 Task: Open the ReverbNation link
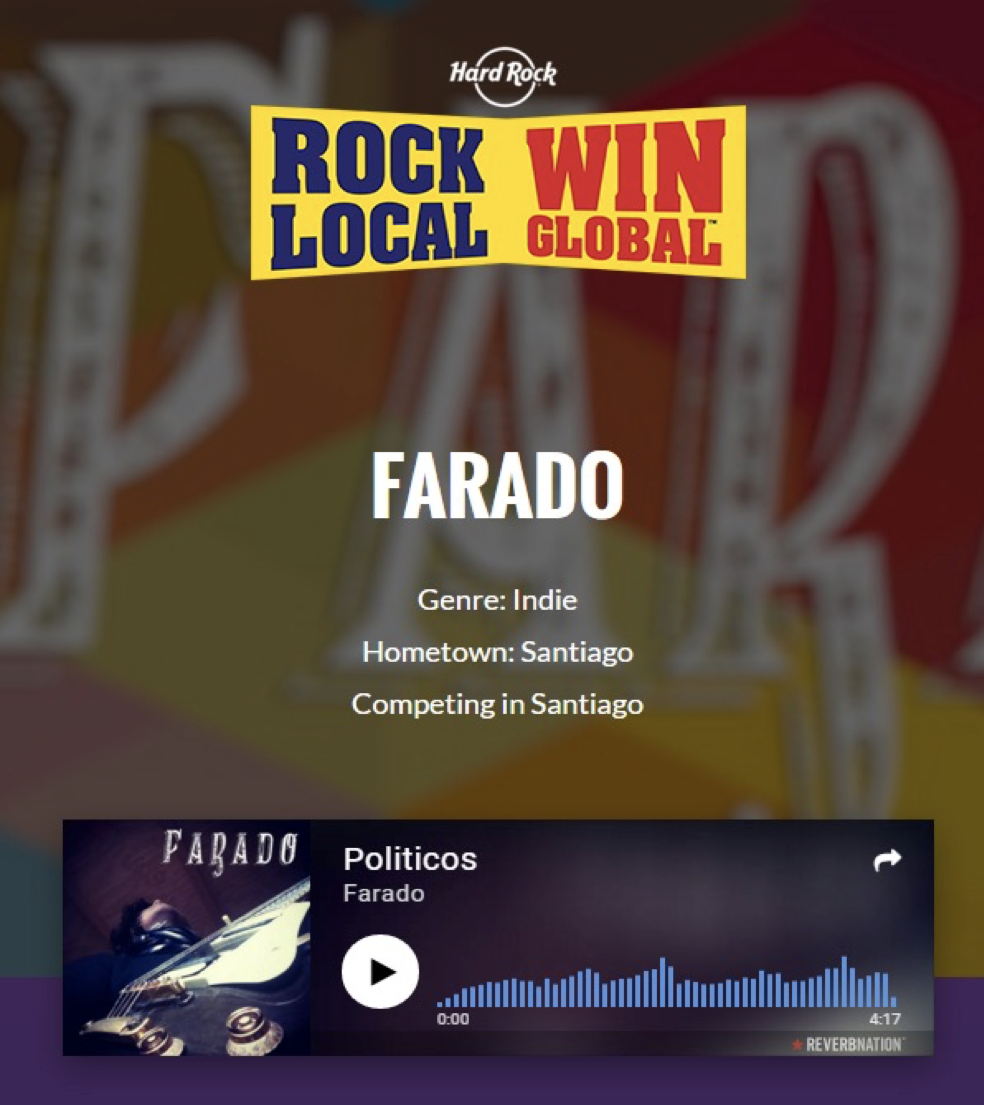tap(848, 1045)
